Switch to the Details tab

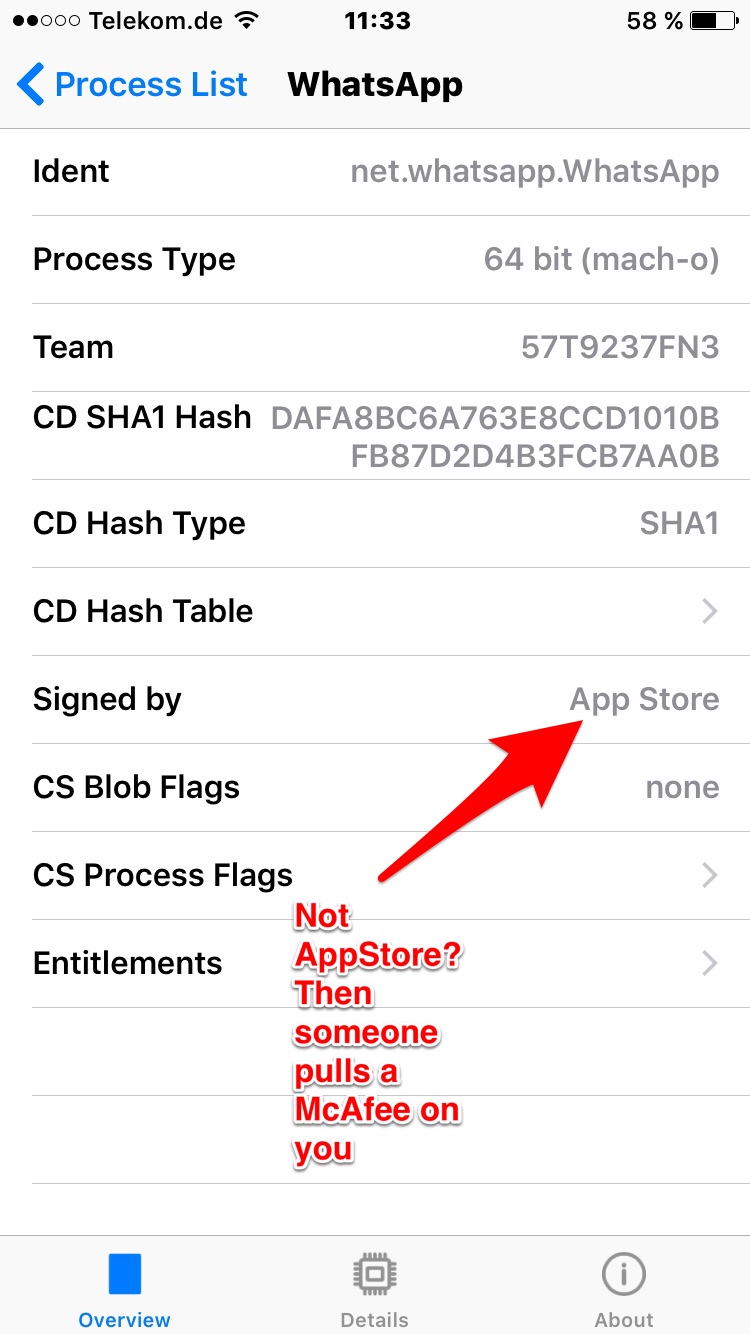coord(374,1288)
